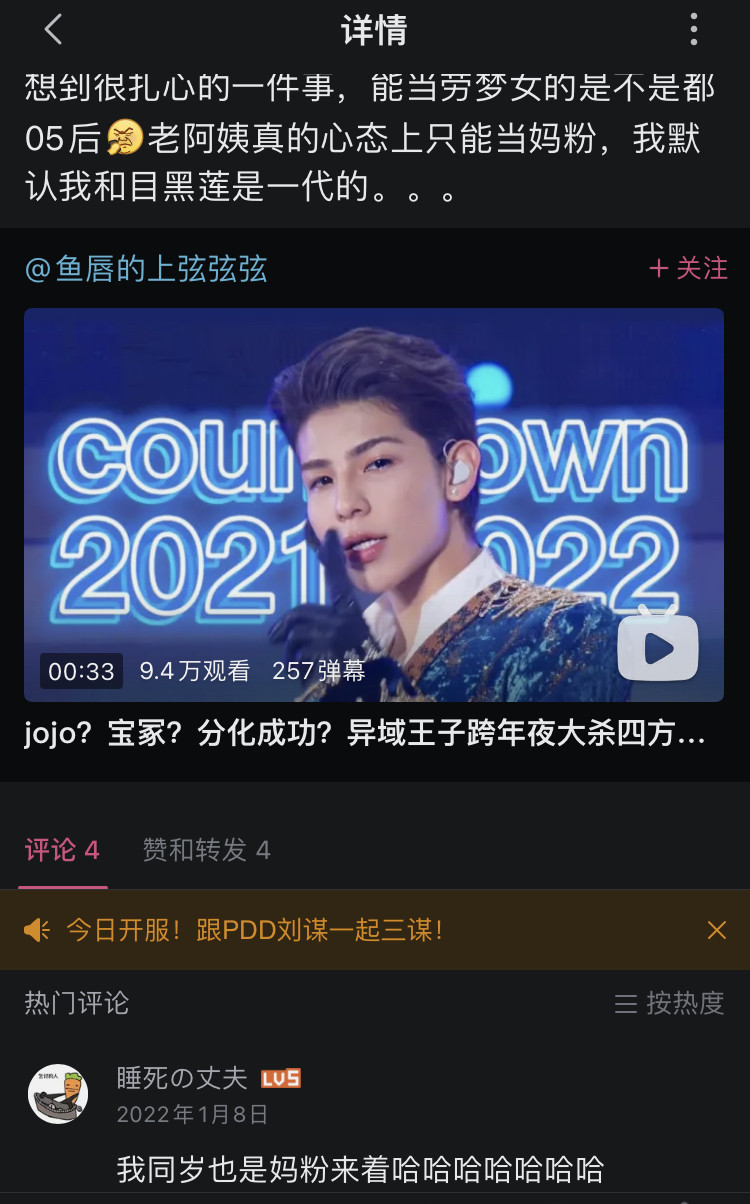
Task: Go back from the 详情 page
Action: (54, 30)
